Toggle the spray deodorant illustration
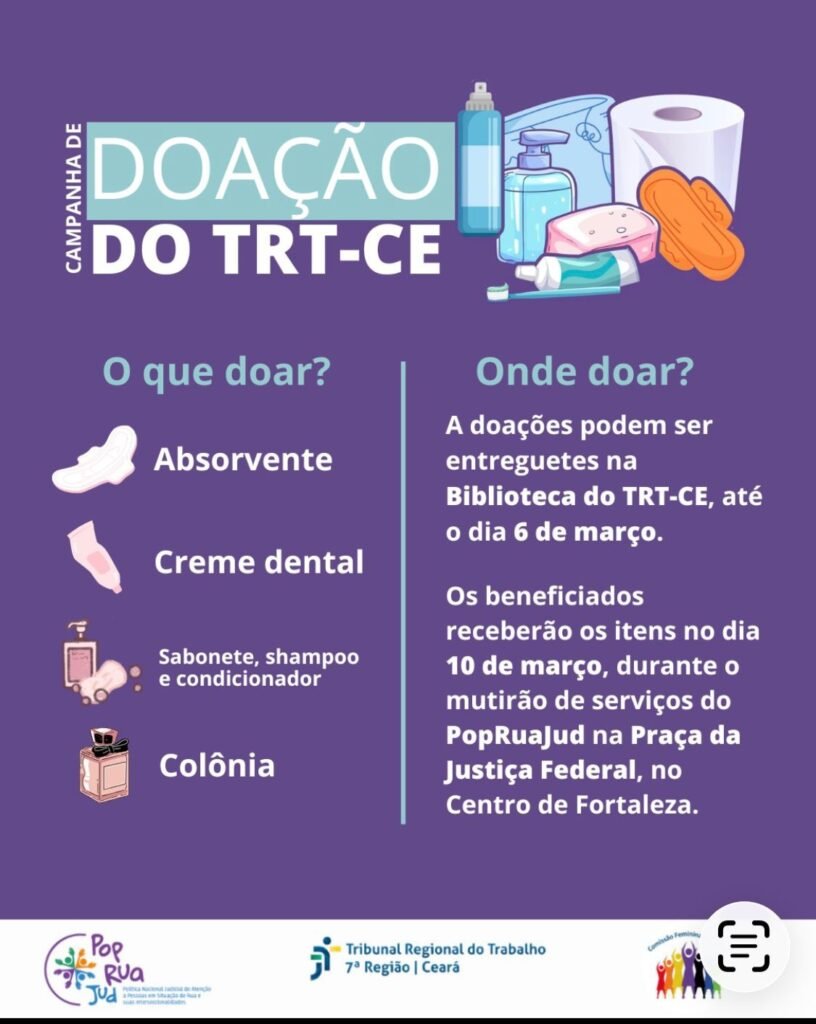 478,170
